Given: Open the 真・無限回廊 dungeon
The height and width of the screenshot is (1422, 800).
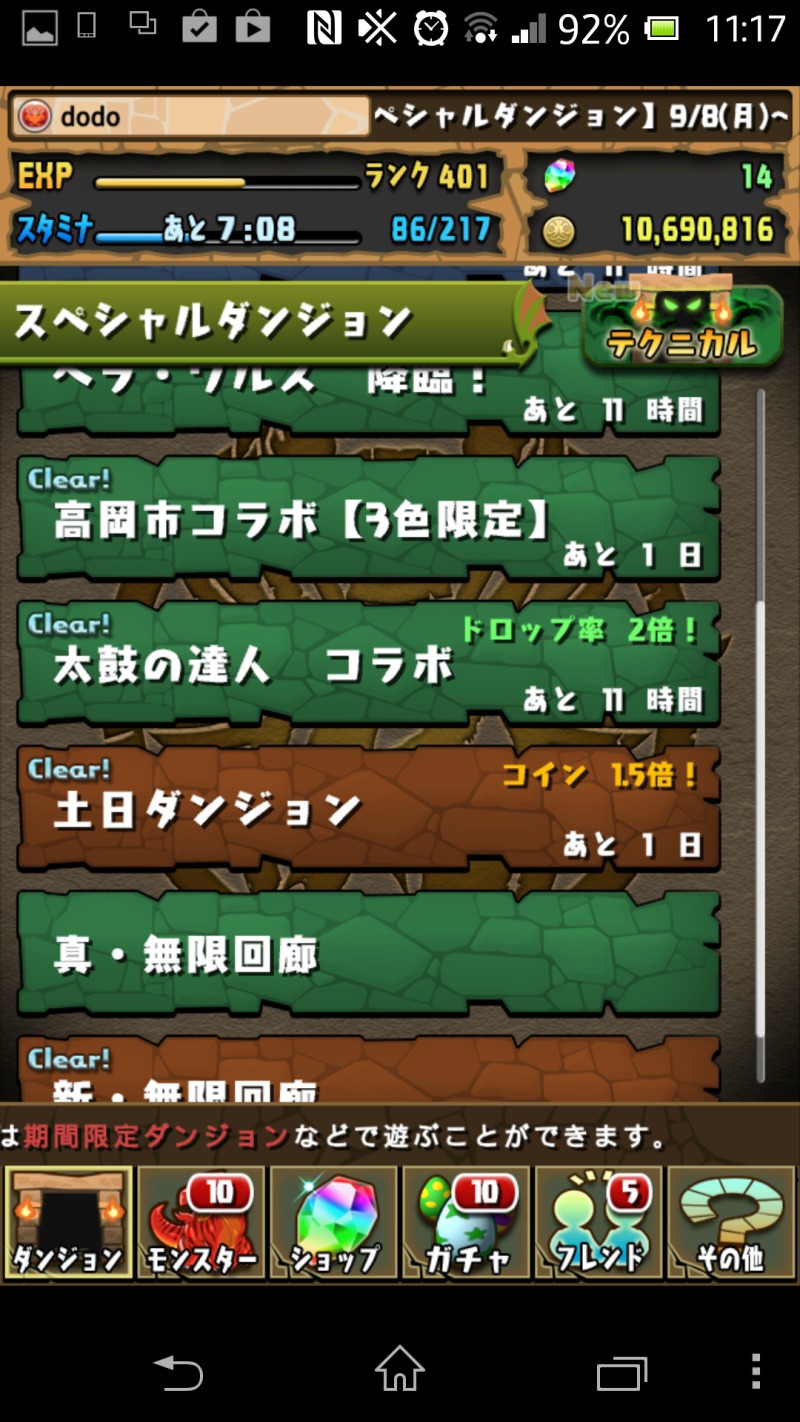Looking at the screenshot, I should (368, 955).
